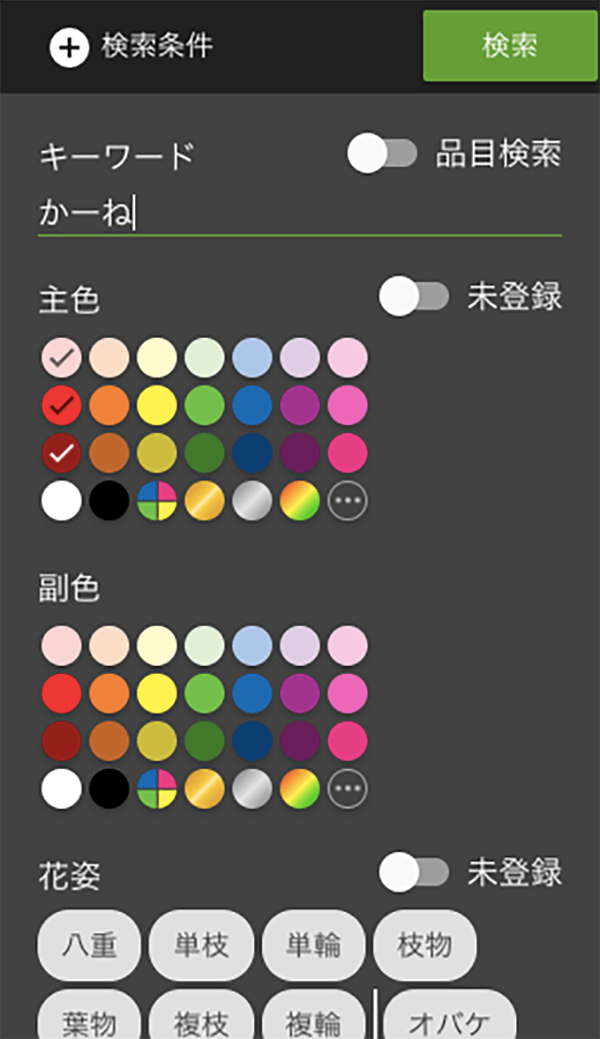Select the bright green swatch in 副色
The height and width of the screenshot is (1039, 600).
pos(205,694)
